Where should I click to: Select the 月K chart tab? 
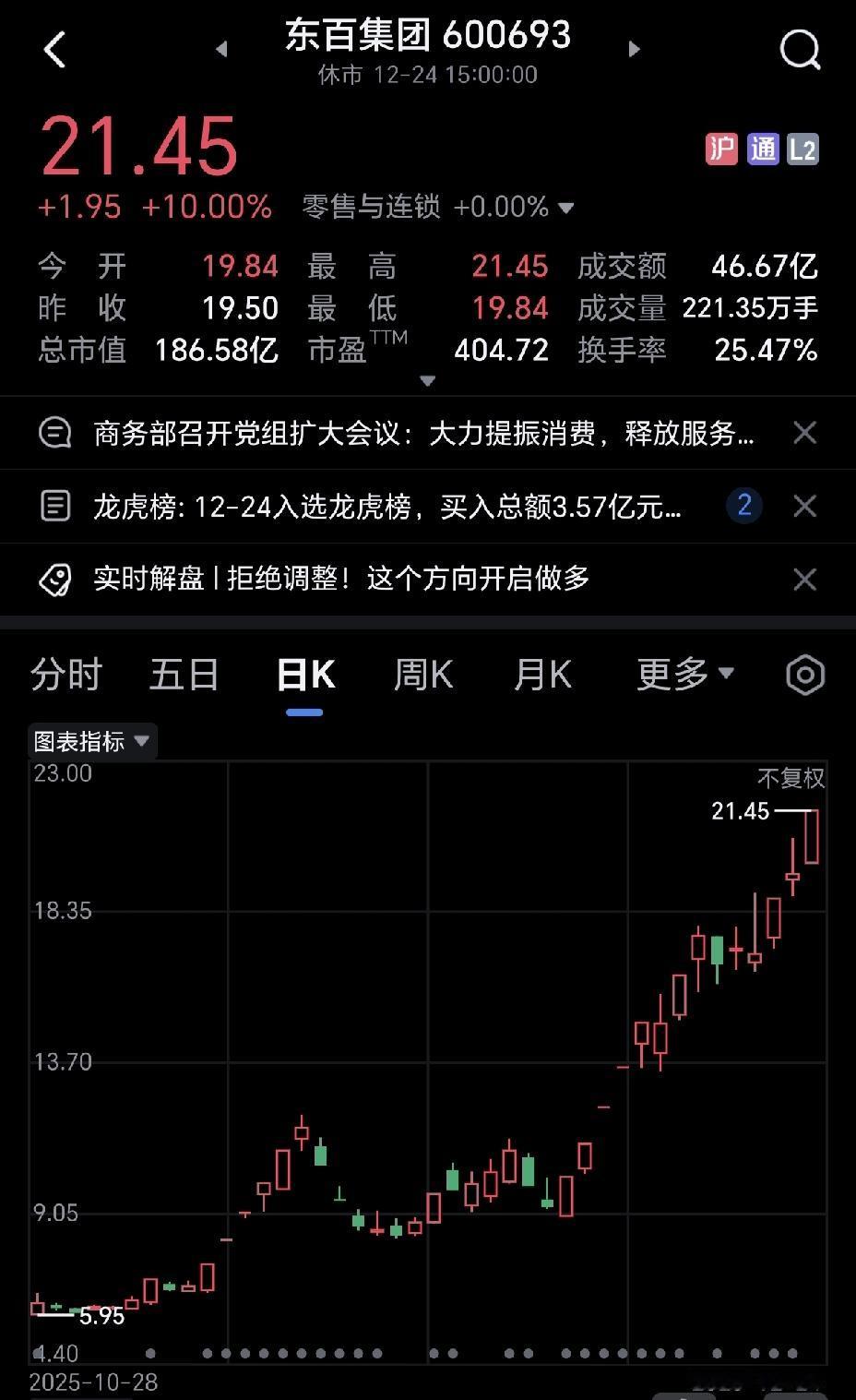pyautogui.click(x=542, y=675)
